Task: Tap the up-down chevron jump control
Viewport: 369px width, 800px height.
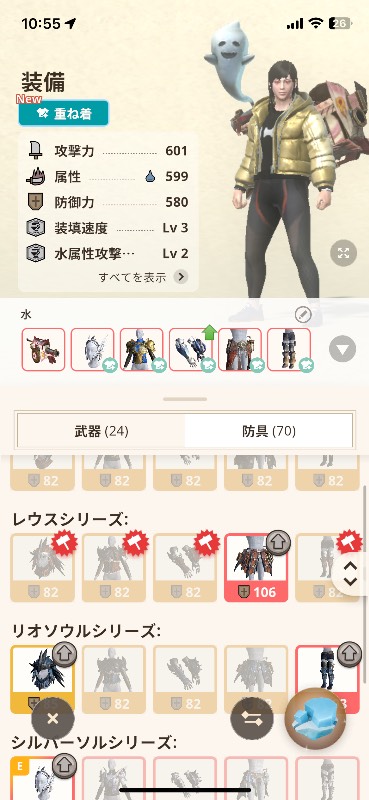Action: pos(350,573)
